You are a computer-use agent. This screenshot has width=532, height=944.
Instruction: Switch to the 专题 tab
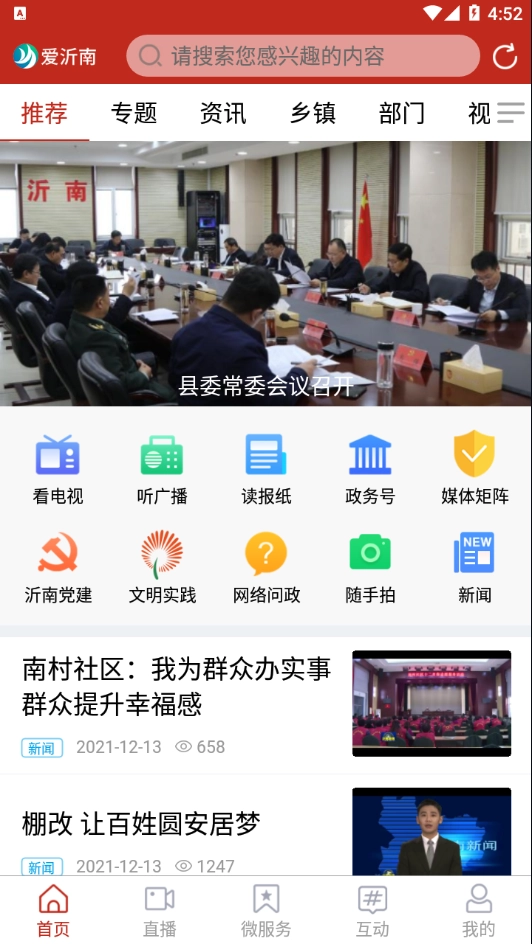(134, 113)
